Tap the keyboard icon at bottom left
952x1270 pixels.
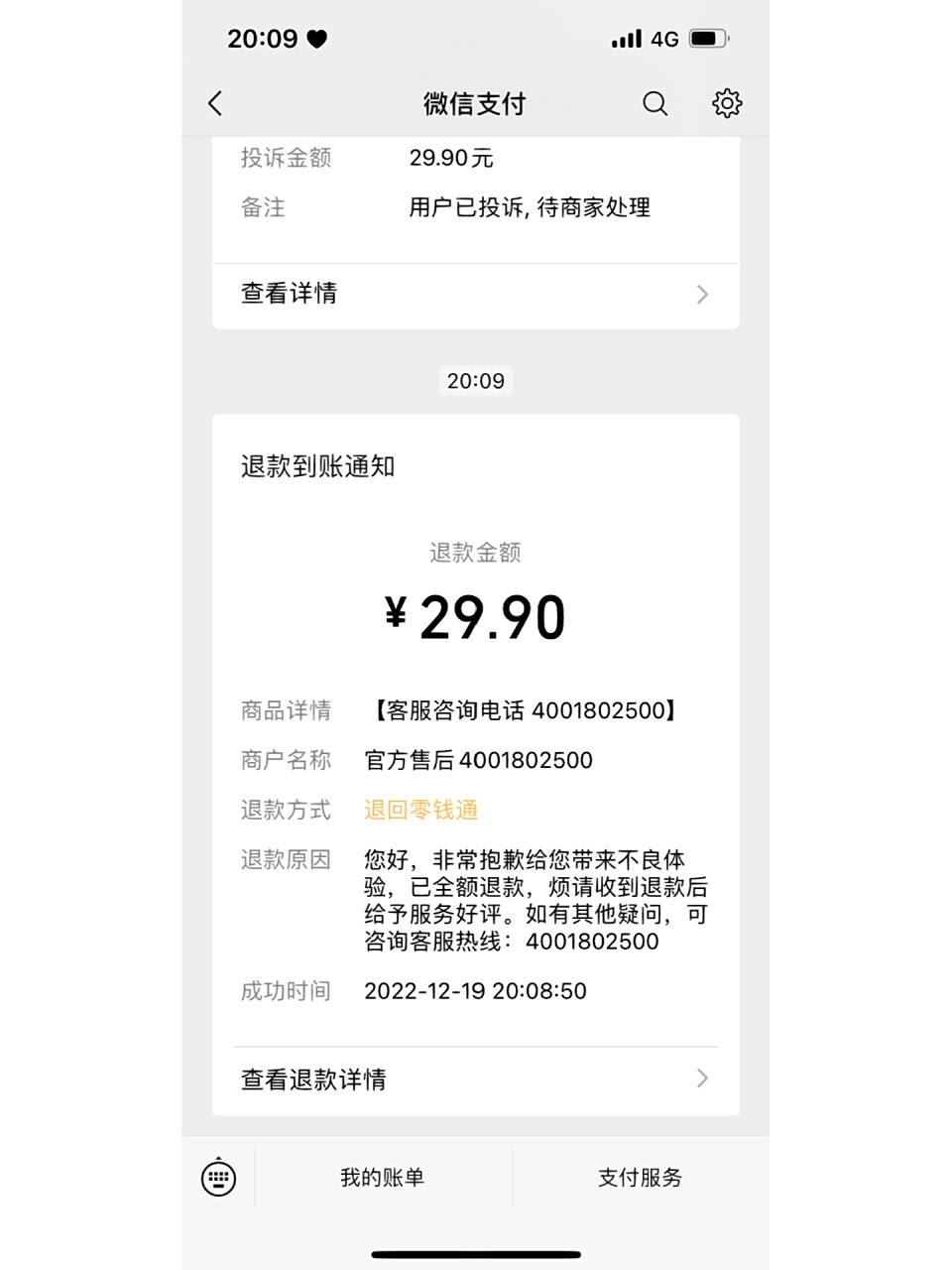(218, 1178)
